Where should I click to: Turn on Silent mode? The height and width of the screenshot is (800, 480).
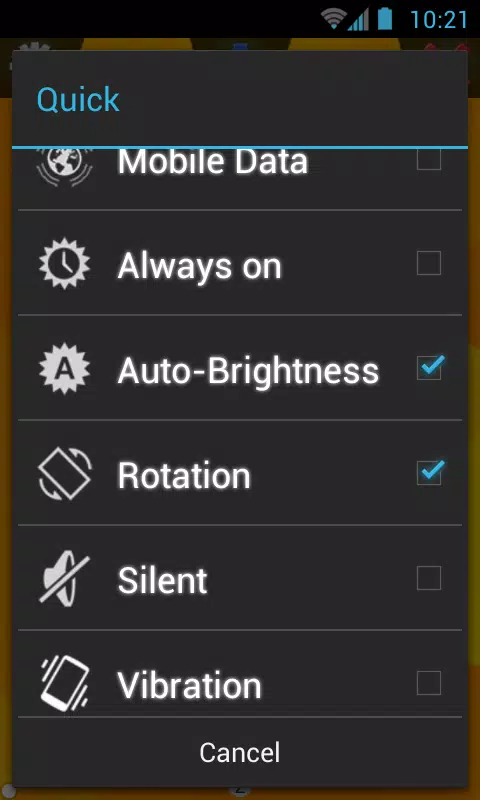coord(428,578)
